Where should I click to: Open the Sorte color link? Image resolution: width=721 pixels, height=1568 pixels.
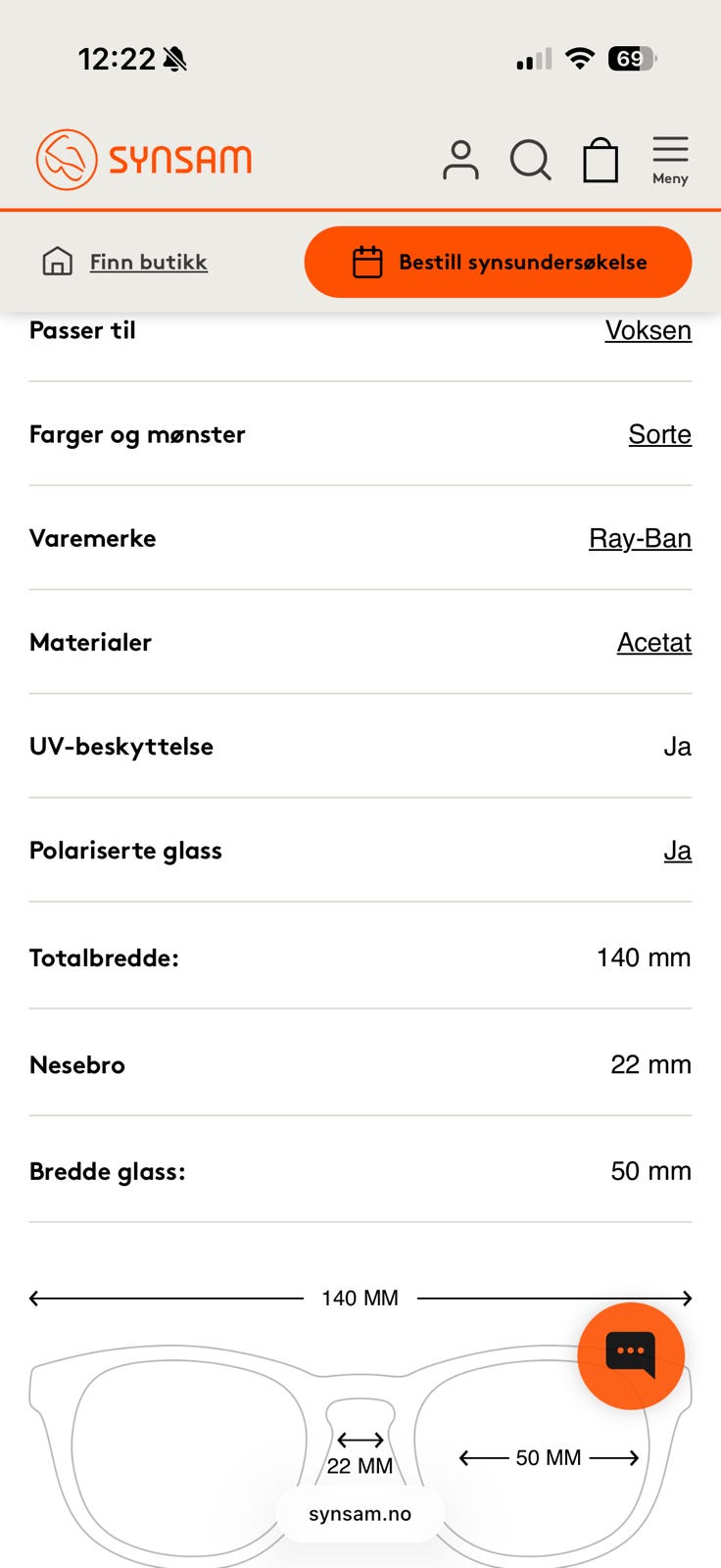click(x=659, y=434)
